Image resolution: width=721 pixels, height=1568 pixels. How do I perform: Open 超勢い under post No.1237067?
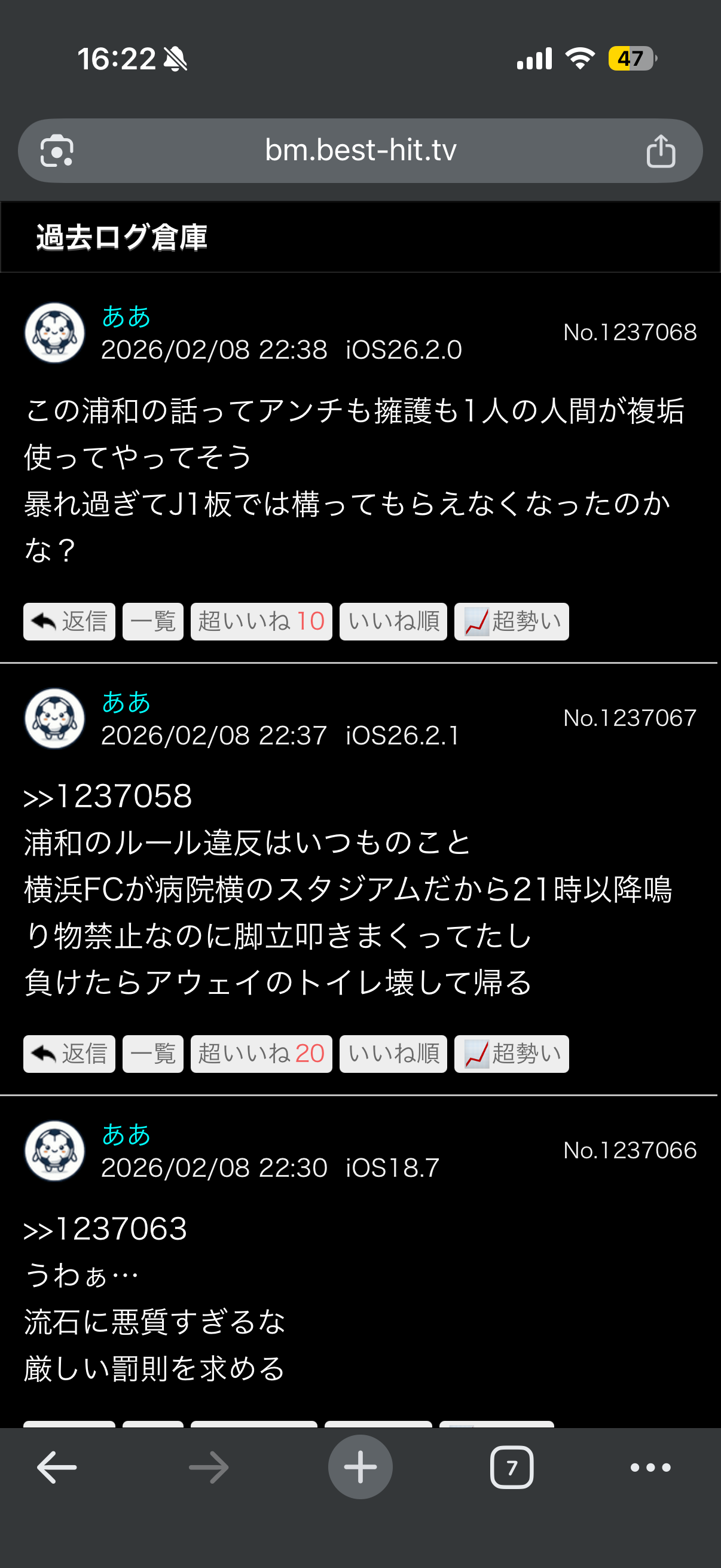[x=511, y=1054]
